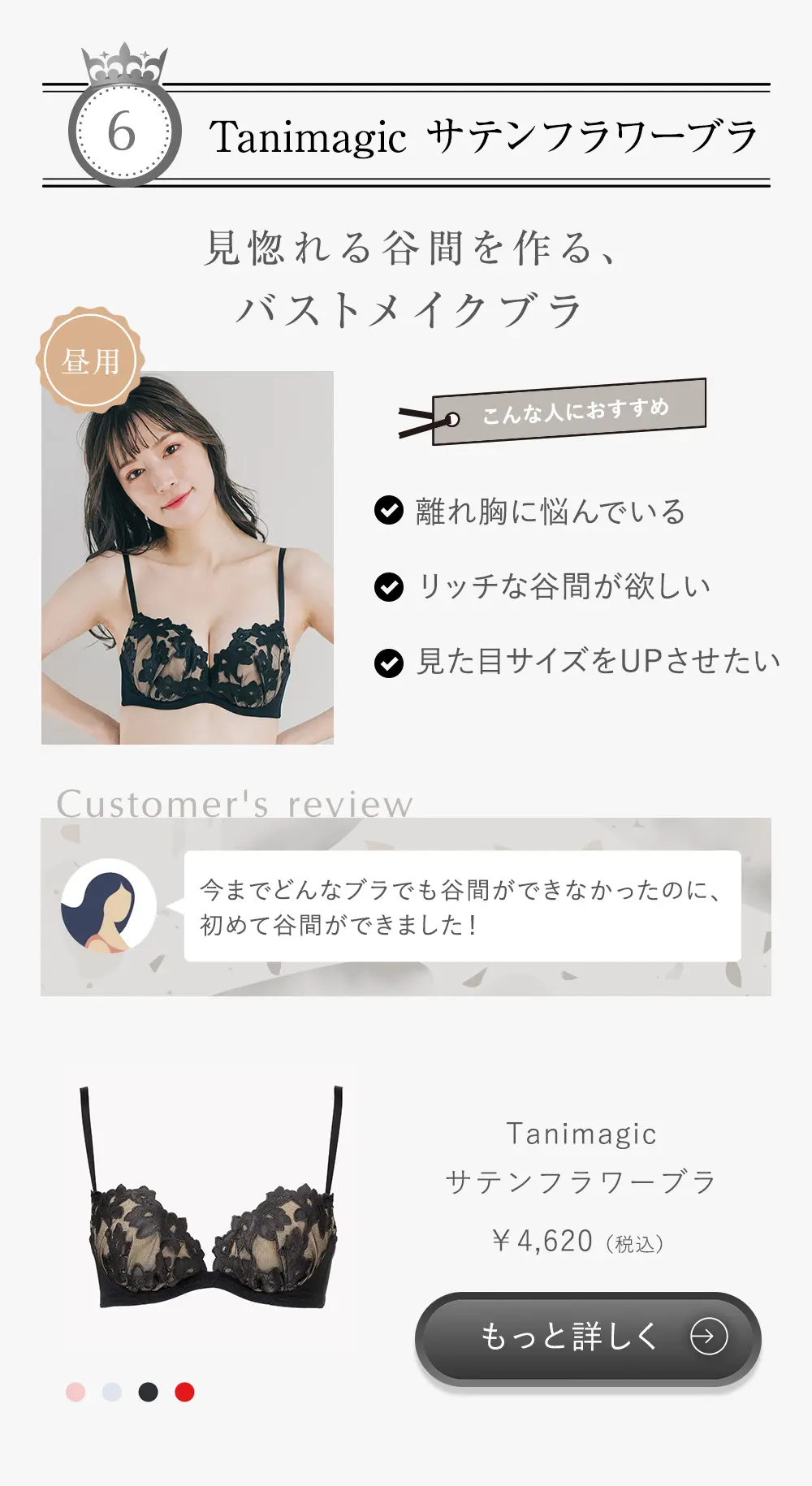Choose the black color swatch
Image resolution: width=812 pixels, height=1486 pixels.
[148, 1392]
